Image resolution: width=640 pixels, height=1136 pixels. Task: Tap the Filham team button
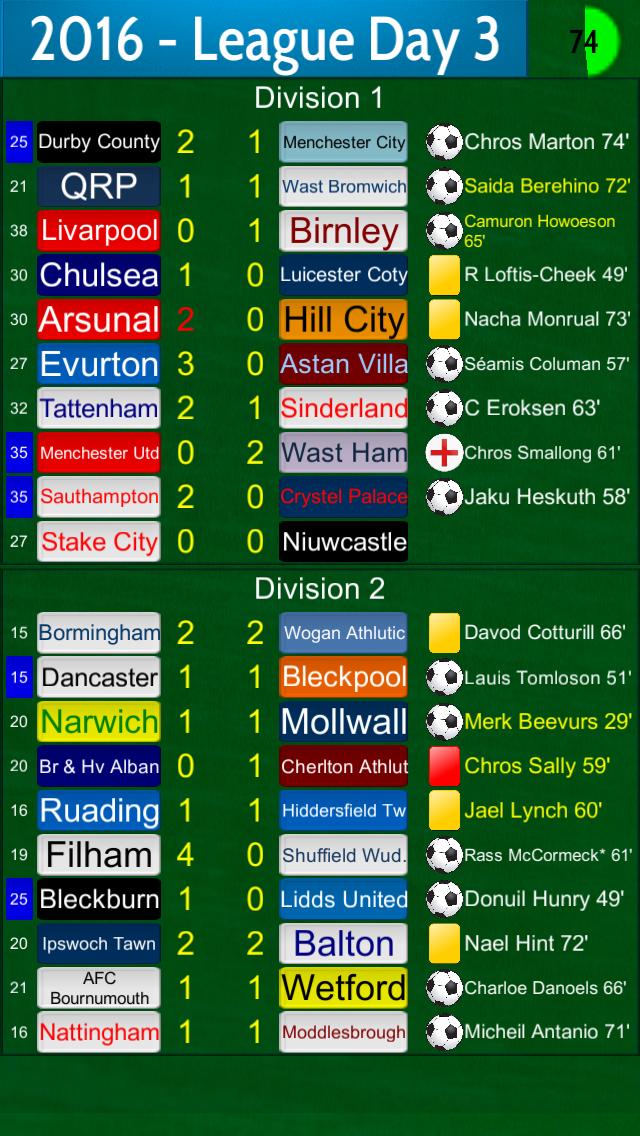click(x=99, y=855)
